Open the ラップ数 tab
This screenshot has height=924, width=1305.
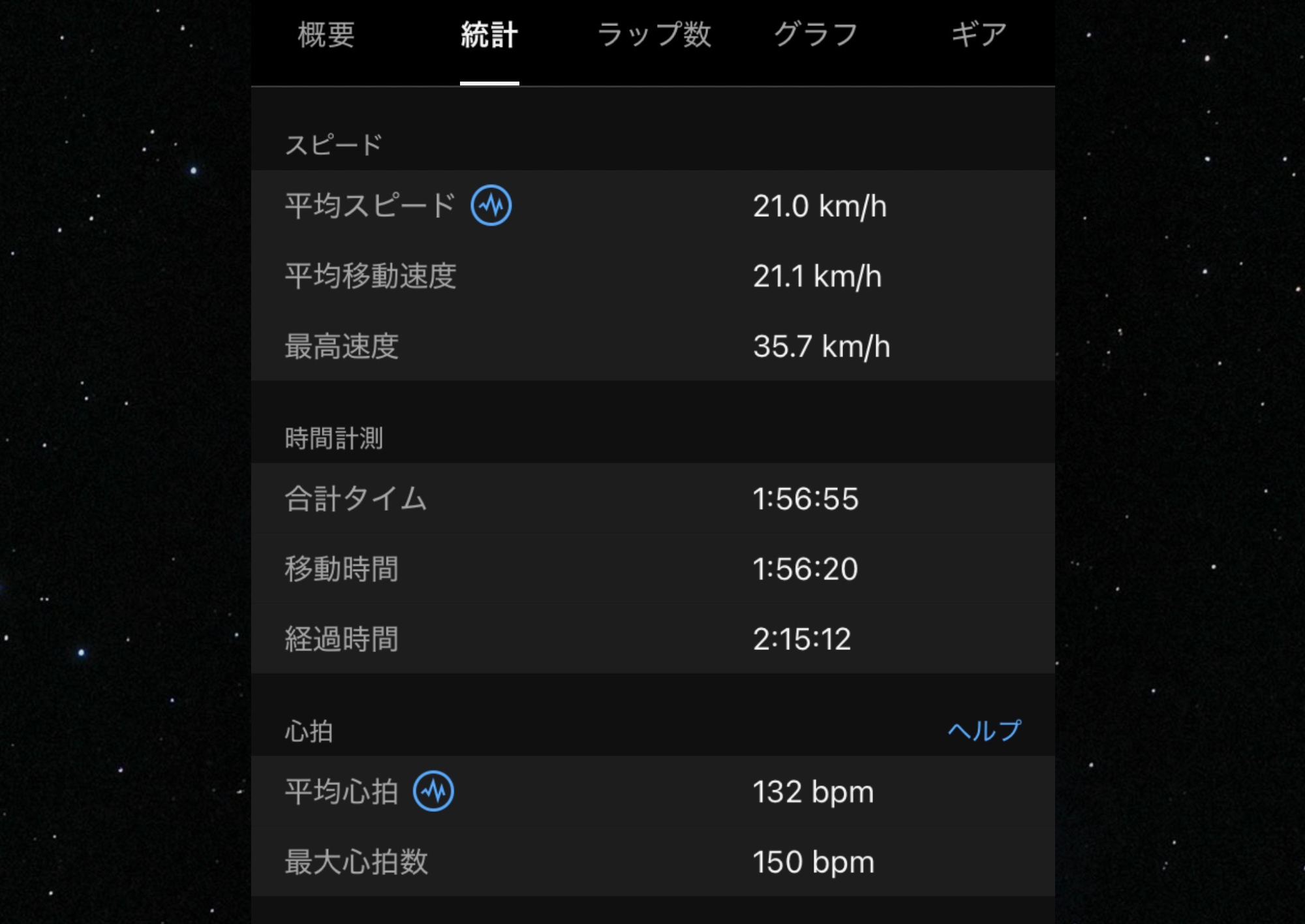[x=654, y=35]
